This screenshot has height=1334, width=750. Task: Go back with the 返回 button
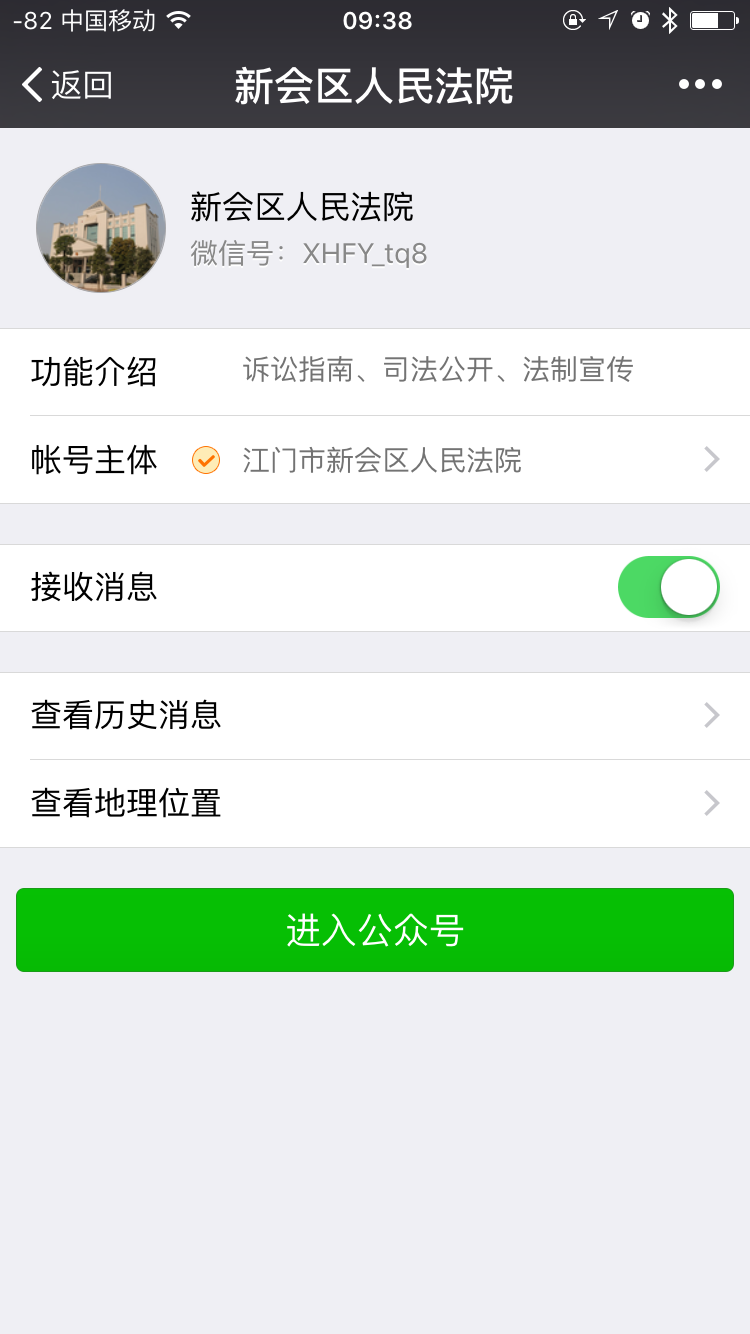click(x=66, y=85)
